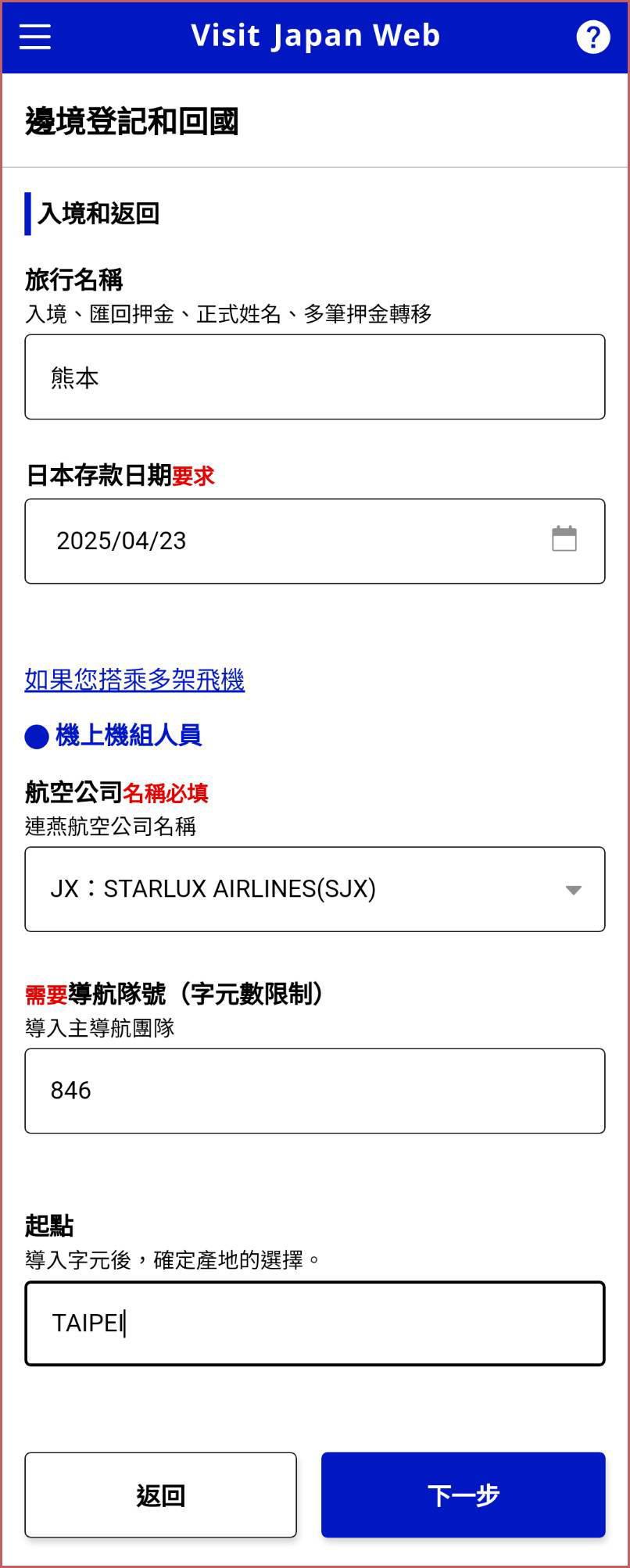Edit the travel name field containing 熊本
Screen dimensions: 630x1568
[314, 377]
